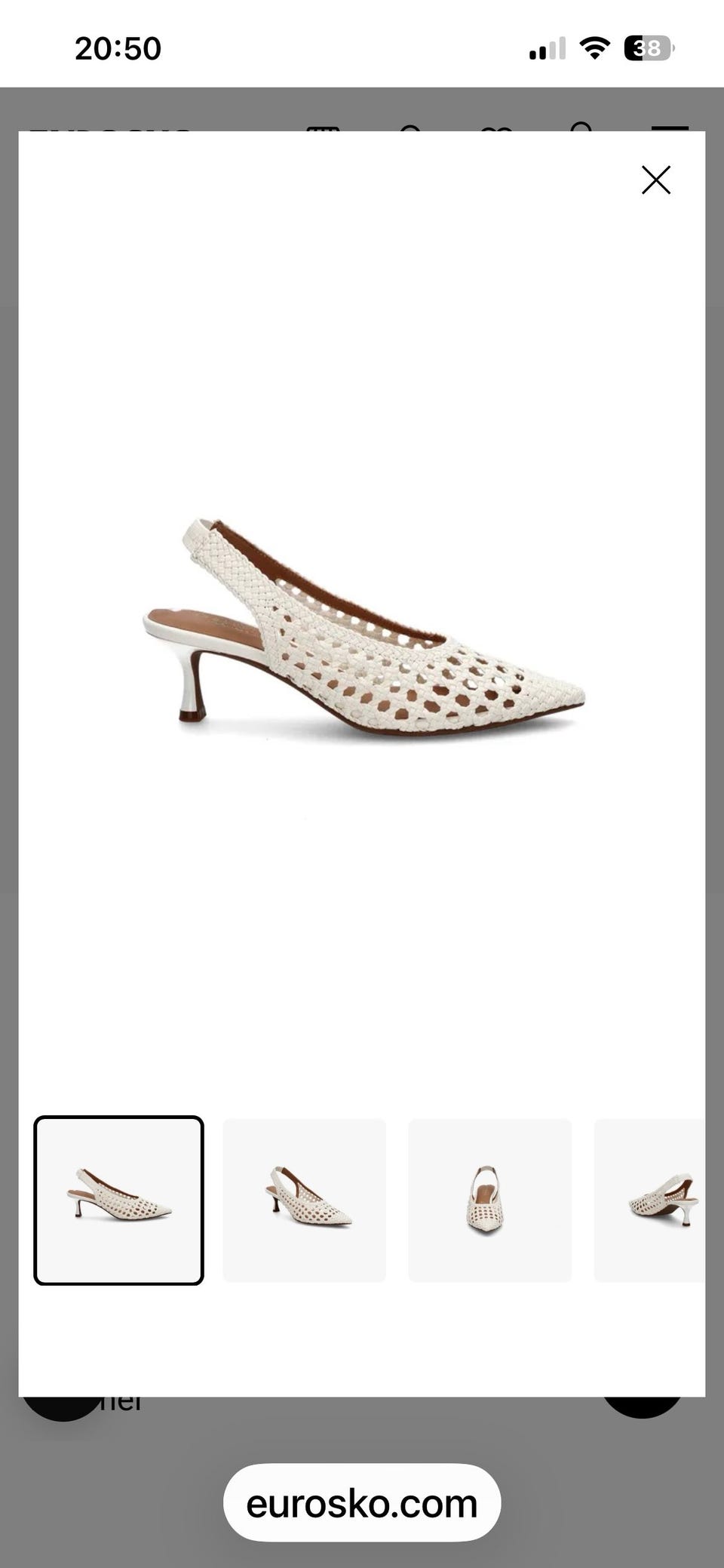
Task: Show the second angled shoe thumbnail
Action: (x=305, y=1200)
